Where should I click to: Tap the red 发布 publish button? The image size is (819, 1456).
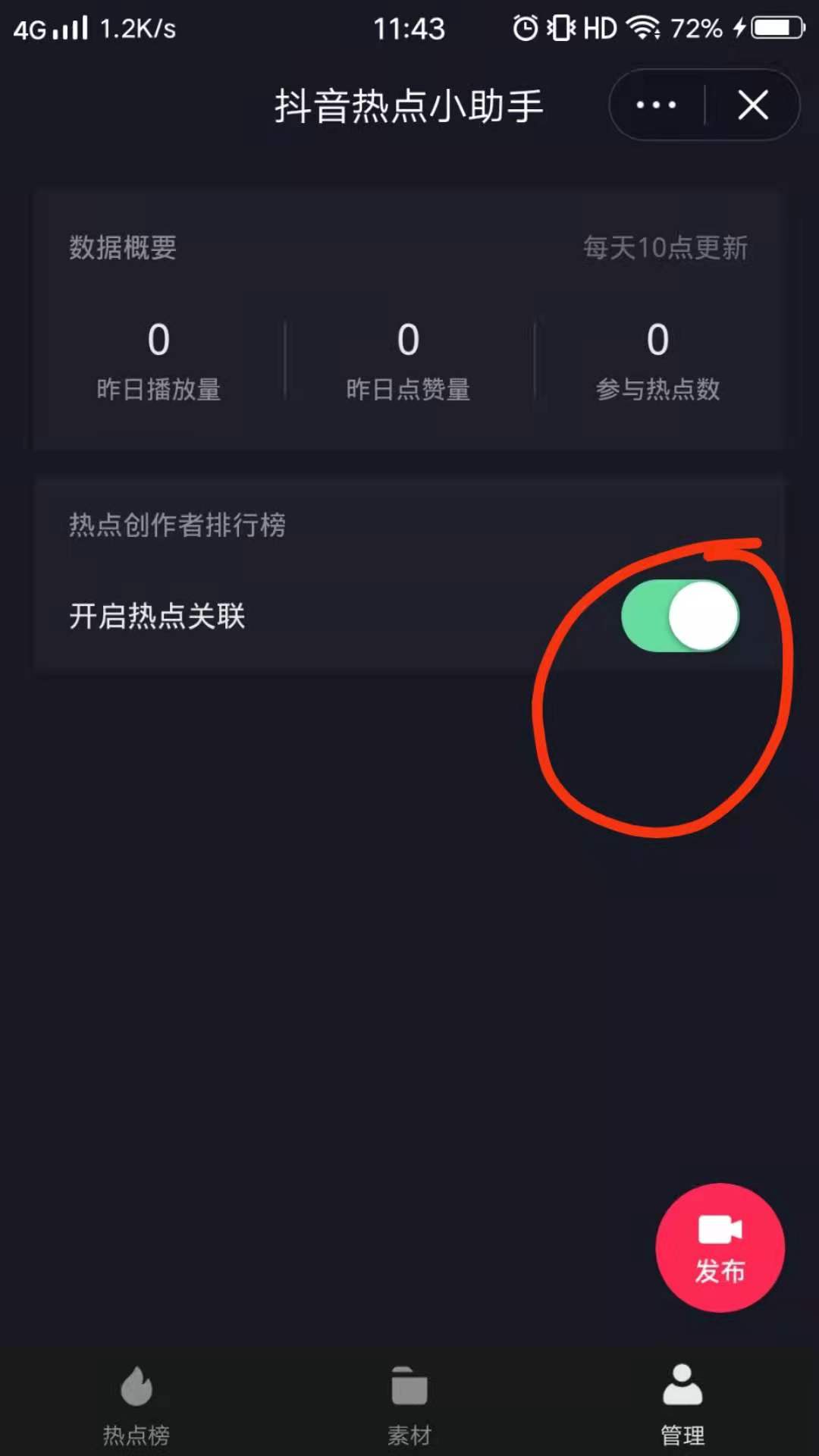coord(720,1247)
